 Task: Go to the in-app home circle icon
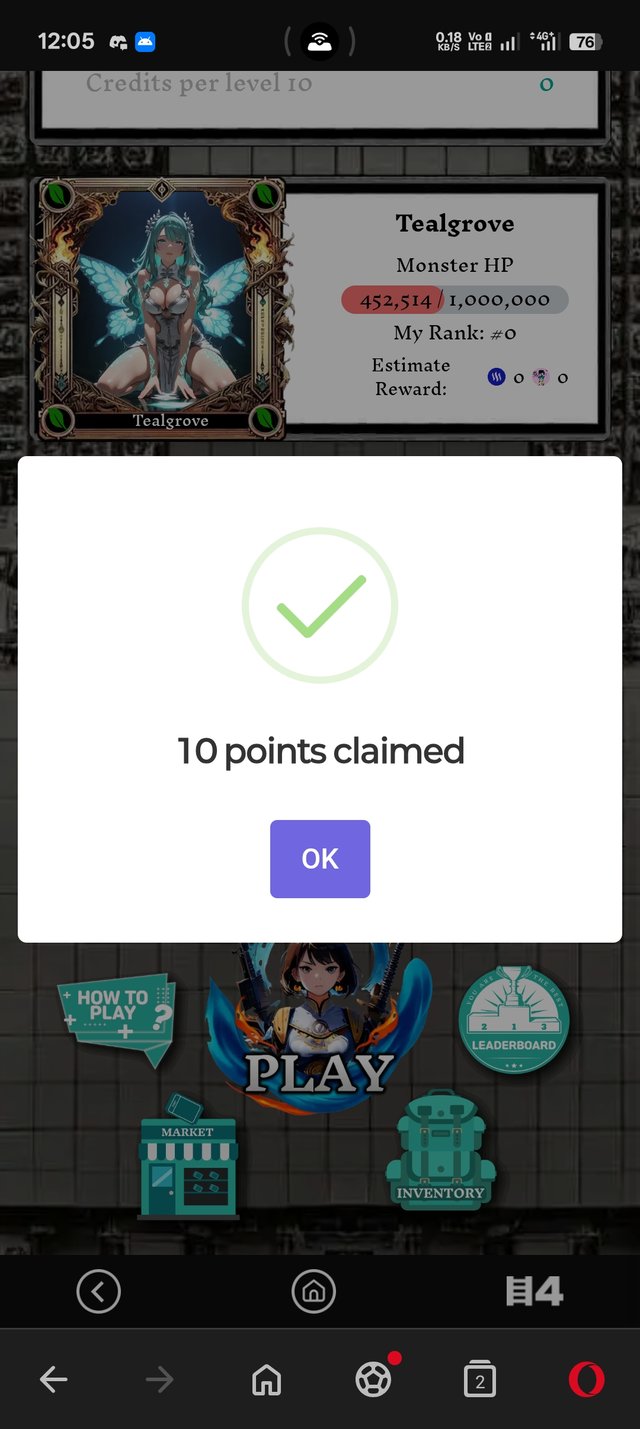click(x=313, y=1291)
